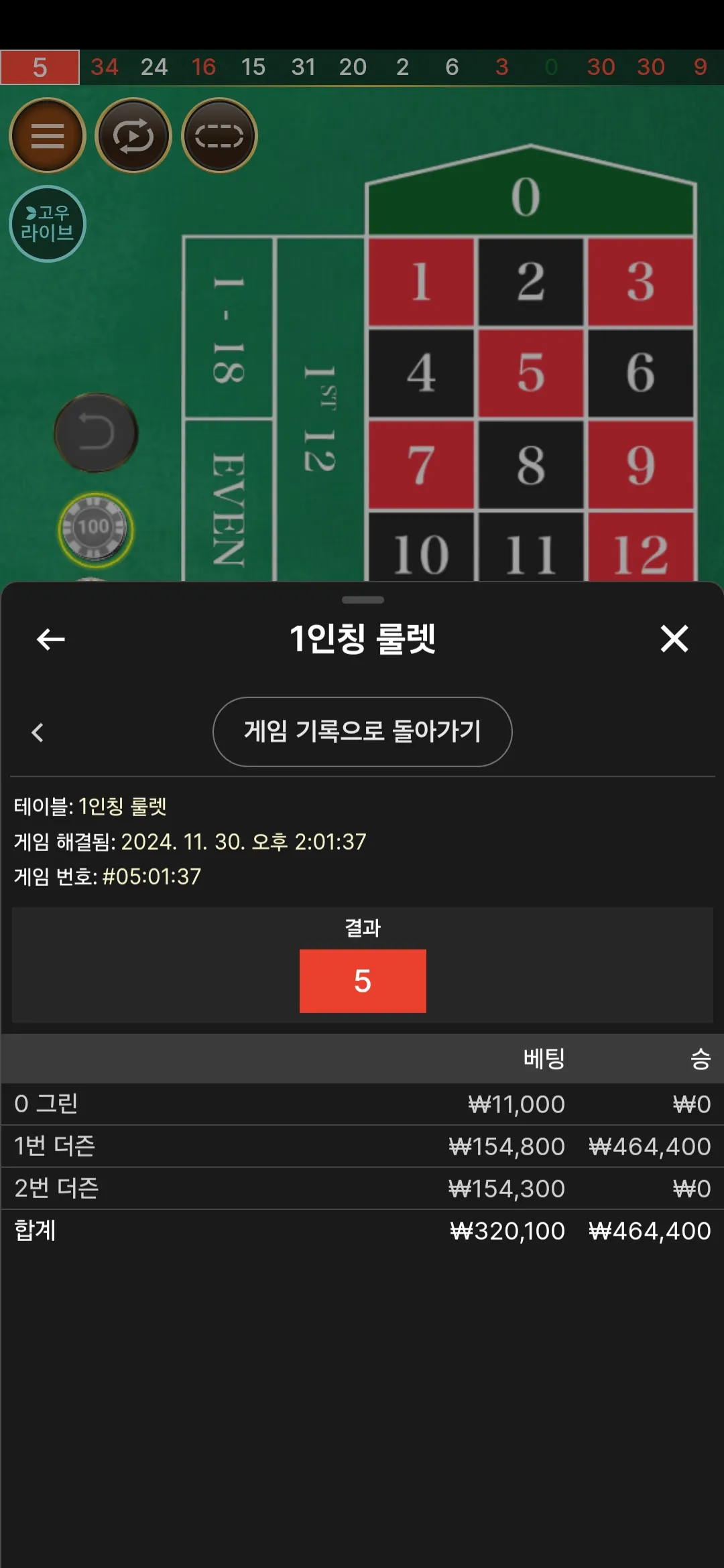Viewport: 724px width, 1568px height.
Task: Go back using the arrow beside 1인칭 룰렛
Action: click(51, 639)
